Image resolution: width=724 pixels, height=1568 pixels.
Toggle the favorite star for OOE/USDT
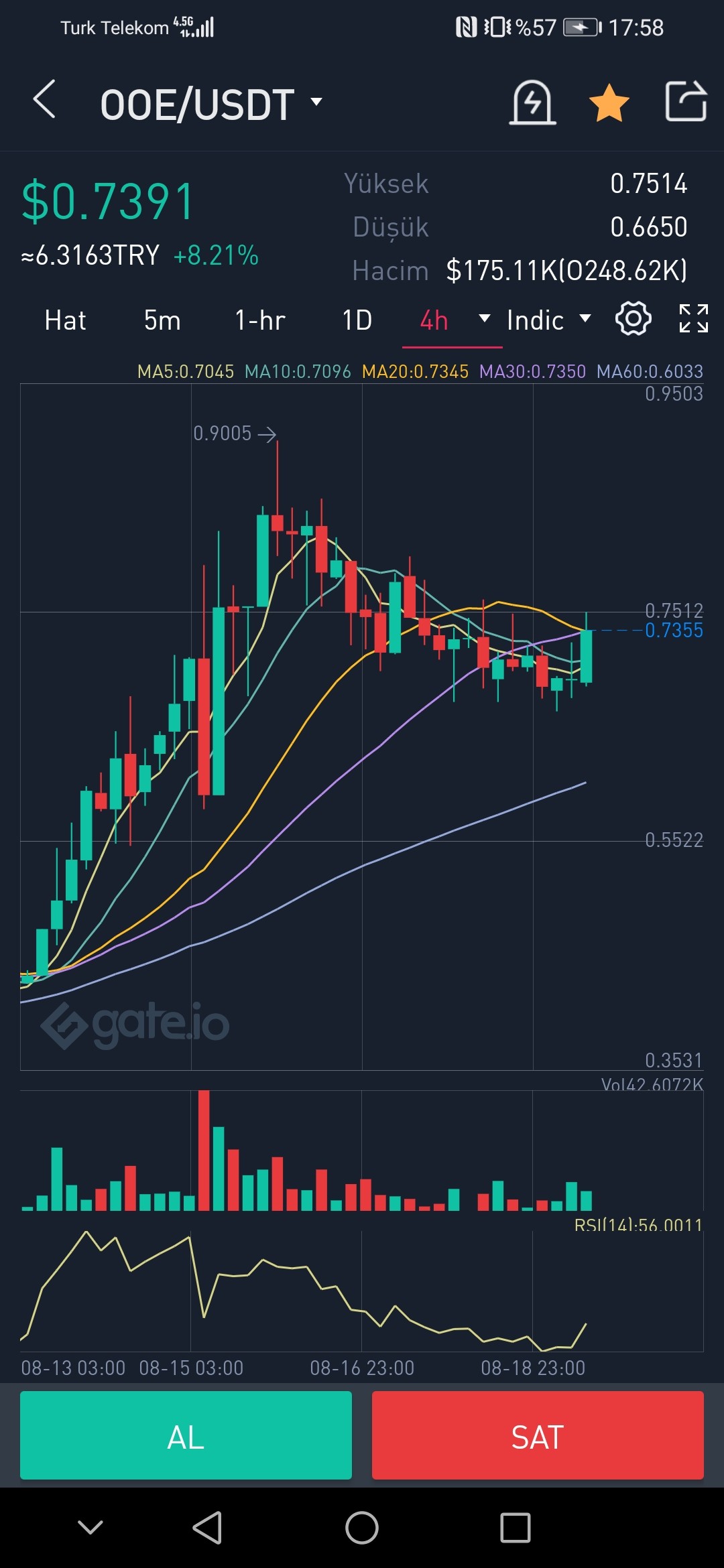(x=609, y=103)
